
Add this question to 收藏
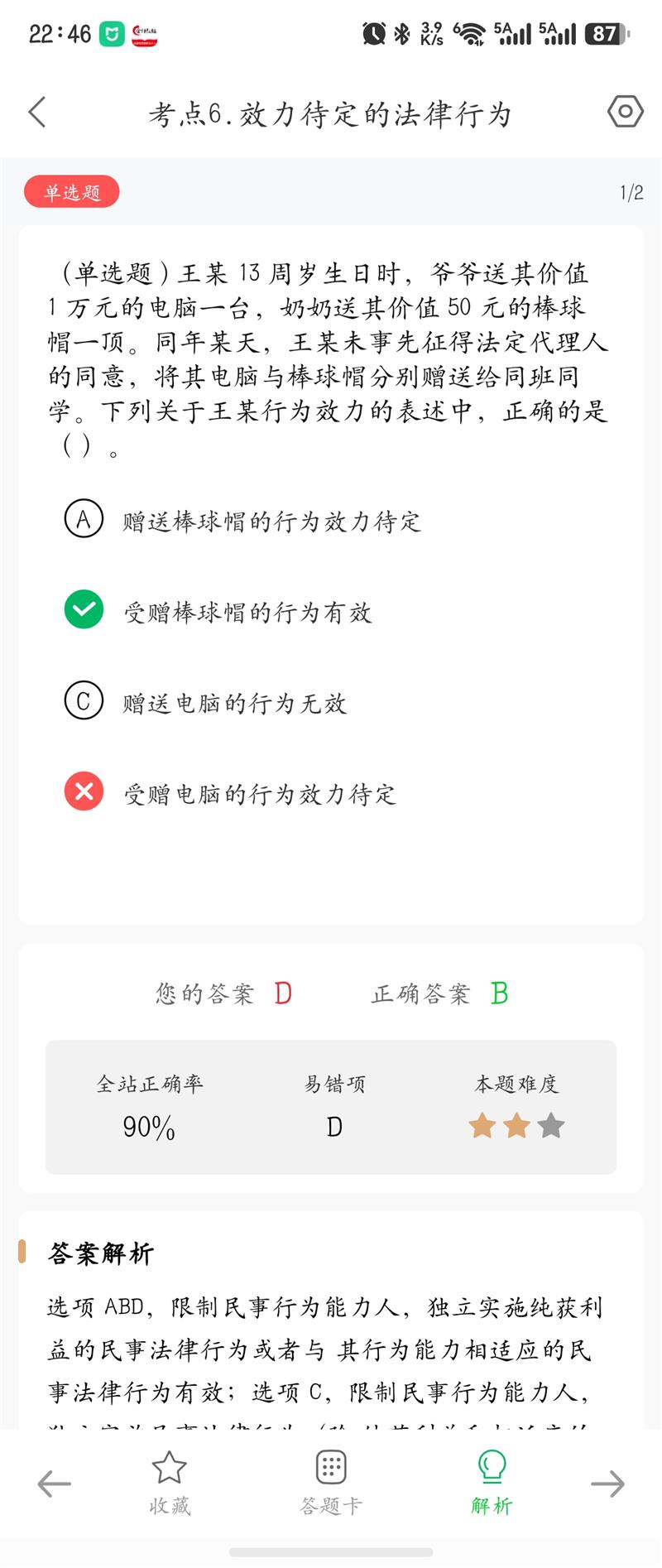click(170, 1484)
